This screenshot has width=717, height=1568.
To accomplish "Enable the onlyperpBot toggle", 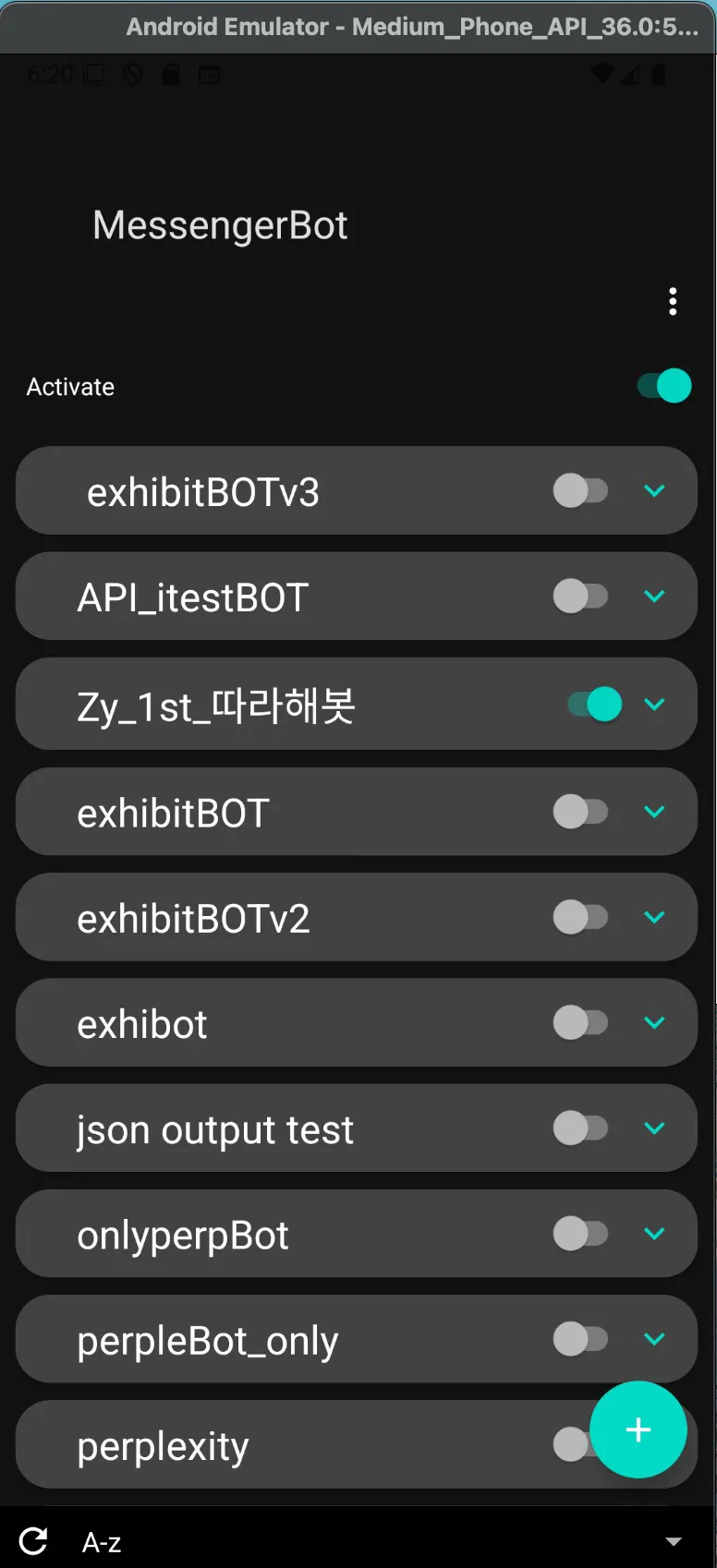I will coord(582,1233).
